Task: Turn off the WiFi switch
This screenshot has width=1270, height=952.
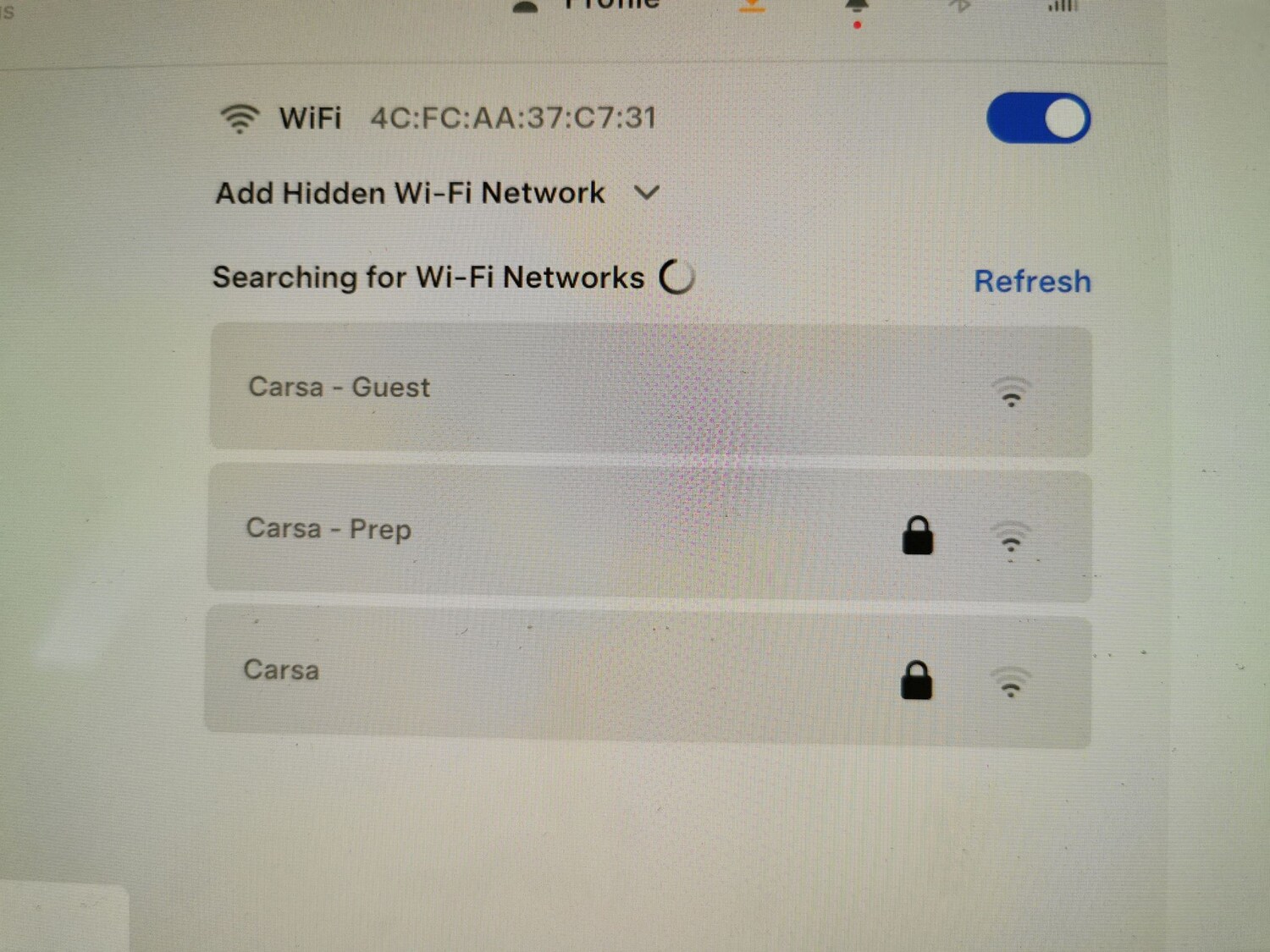Action: point(1038,118)
